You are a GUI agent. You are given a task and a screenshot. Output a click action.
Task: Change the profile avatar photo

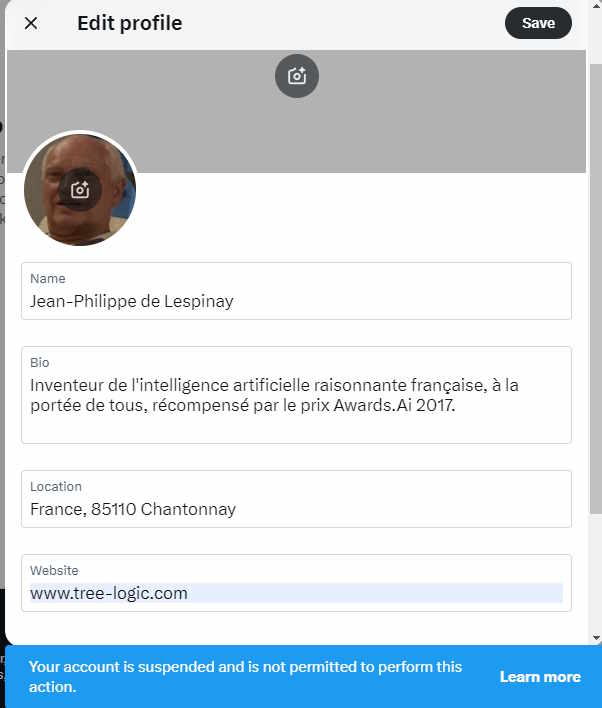(x=80, y=190)
